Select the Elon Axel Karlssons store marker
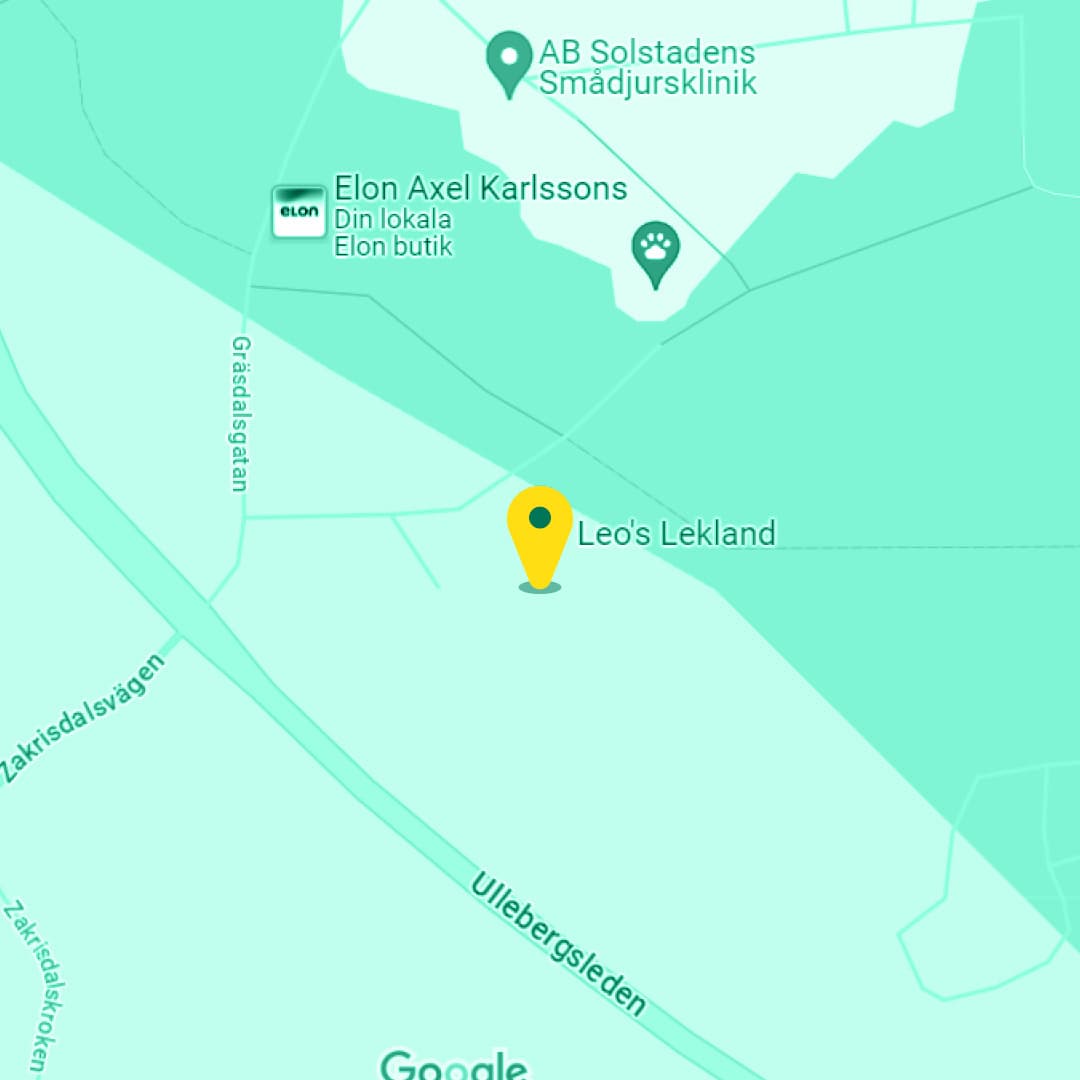The width and height of the screenshot is (1080, 1080). [x=299, y=211]
